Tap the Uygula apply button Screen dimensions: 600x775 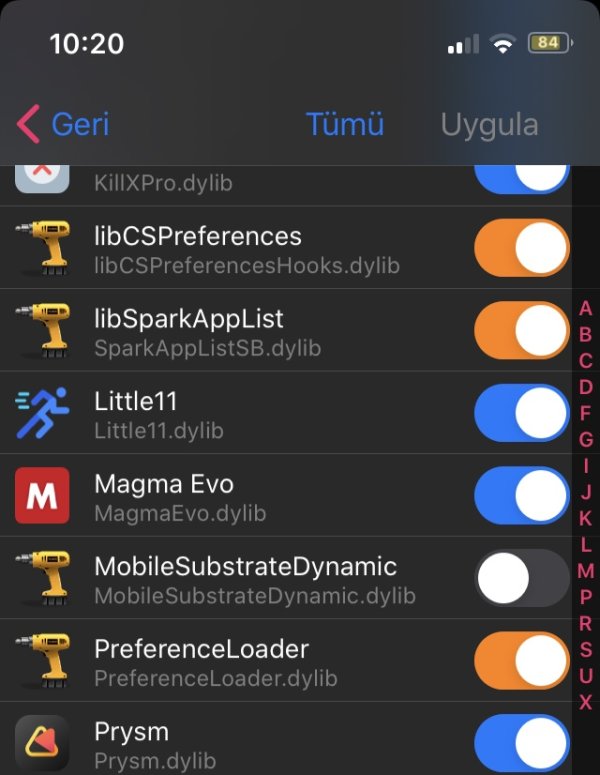[489, 125]
